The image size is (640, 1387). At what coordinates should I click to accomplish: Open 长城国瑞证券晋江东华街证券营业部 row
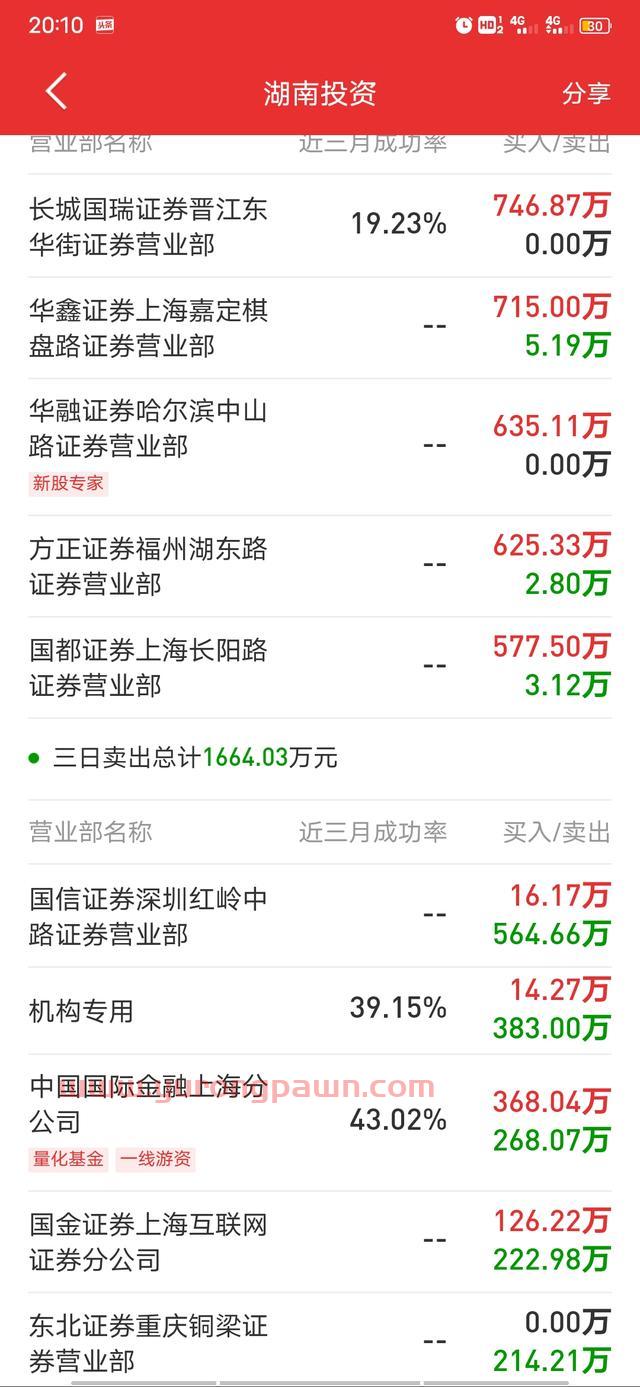(320, 226)
